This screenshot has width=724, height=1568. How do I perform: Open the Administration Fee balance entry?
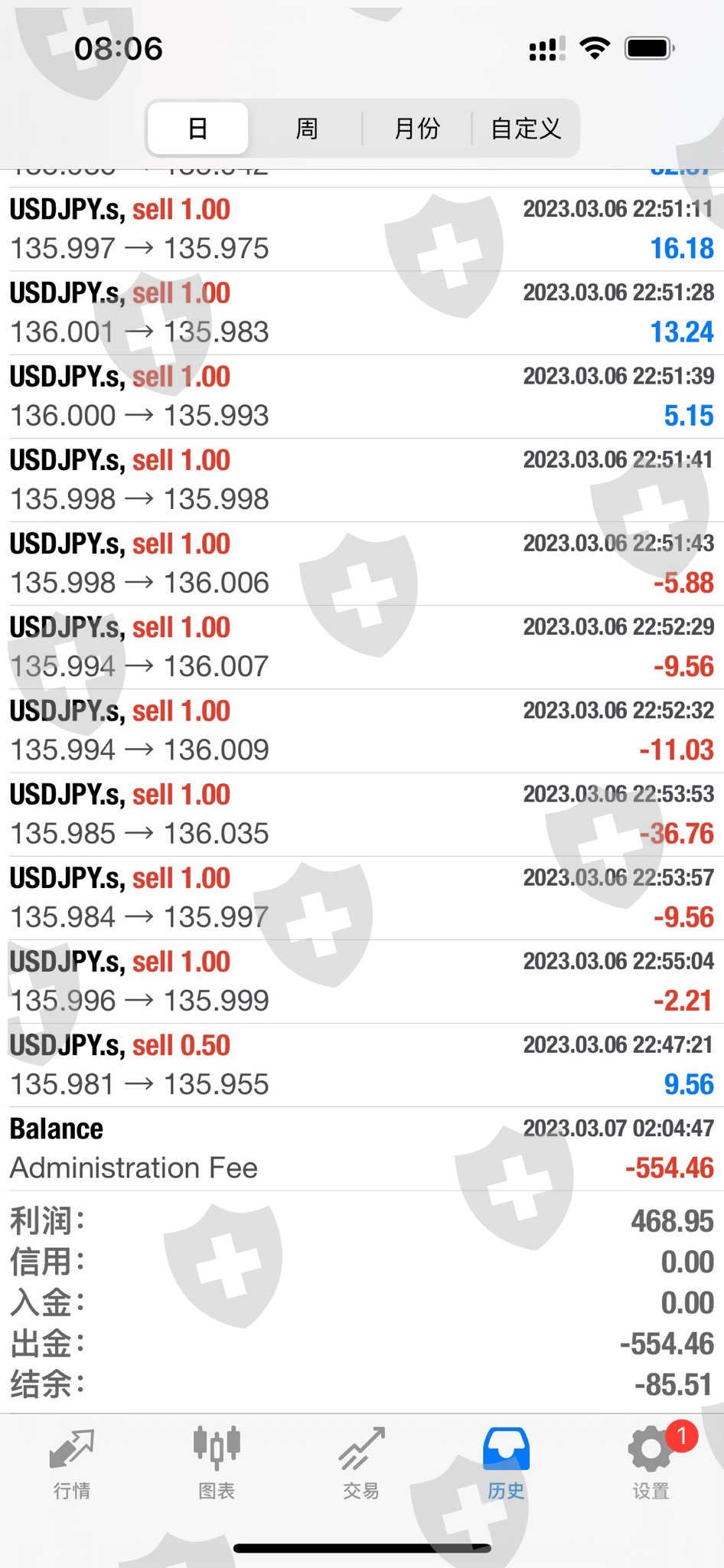tap(361, 1148)
